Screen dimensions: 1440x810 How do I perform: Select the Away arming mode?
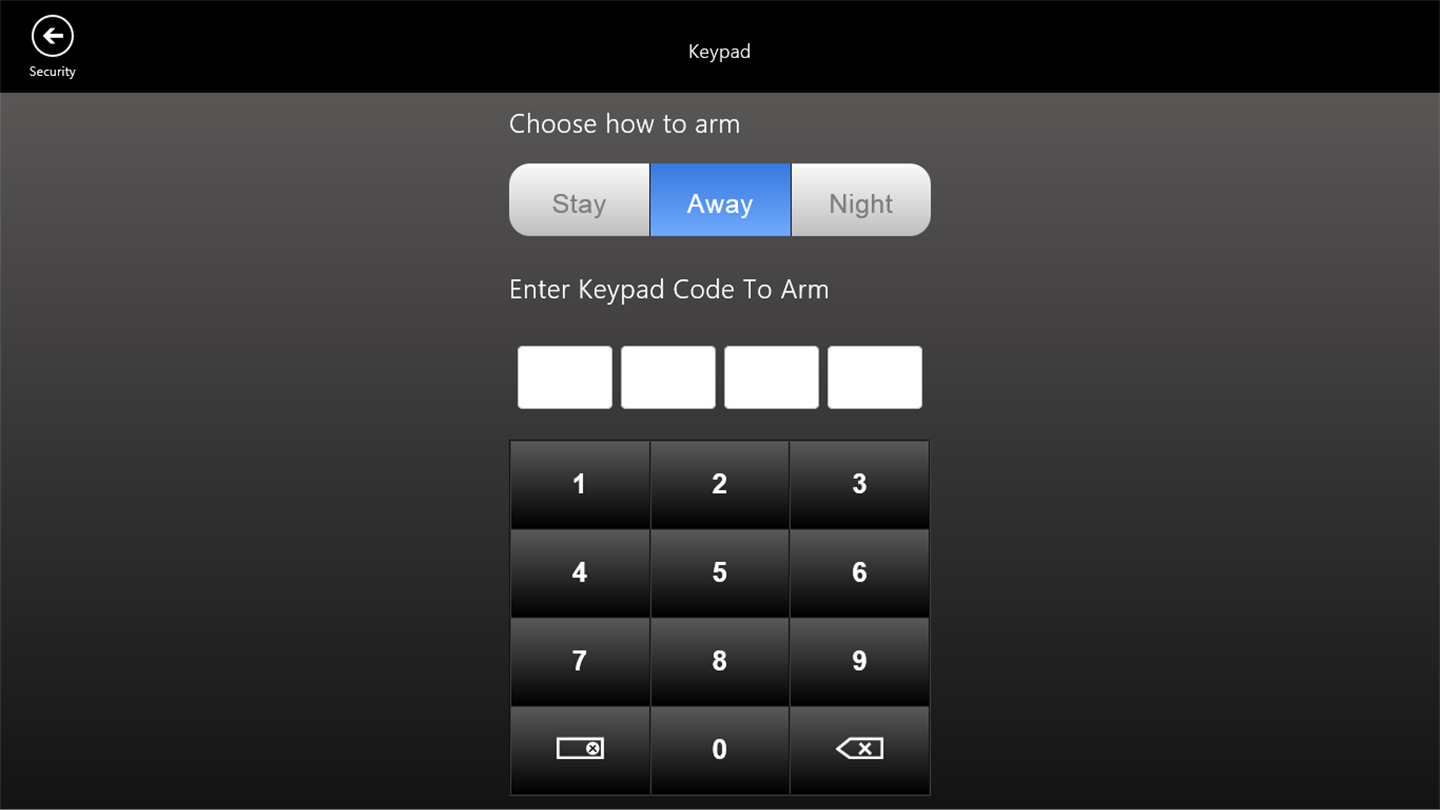click(x=720, y=201)
